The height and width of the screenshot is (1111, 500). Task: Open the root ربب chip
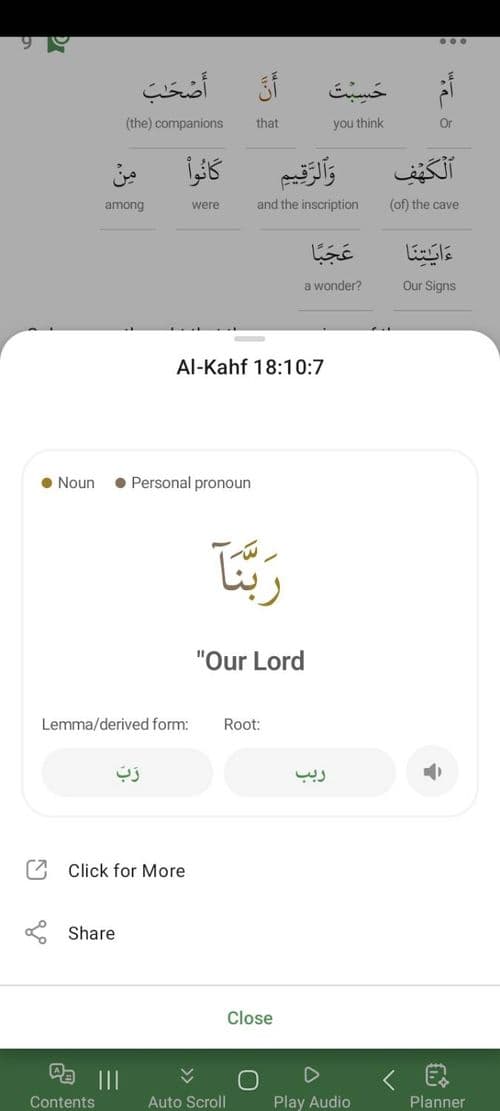309,772
